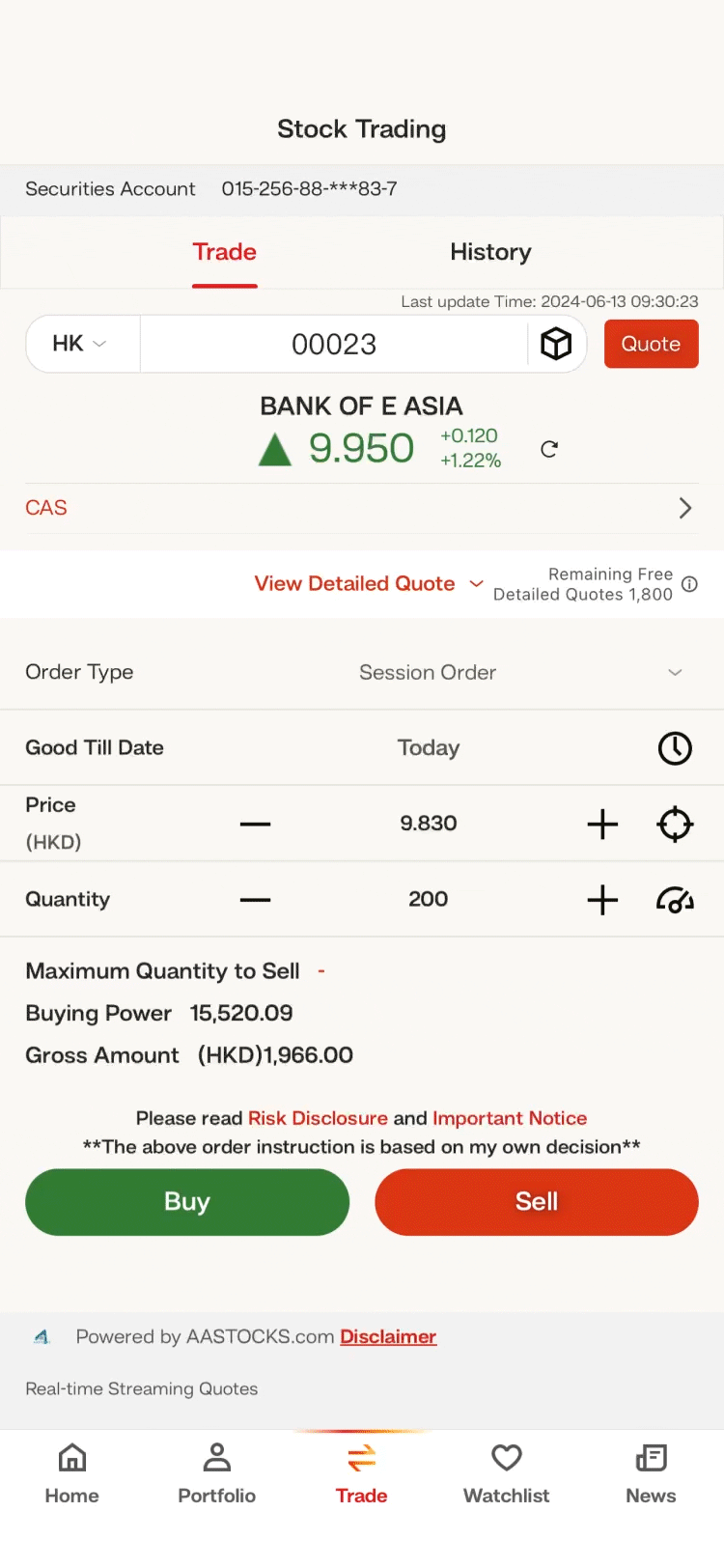Increase the quantity with plus button
Viewport: 724px width, 1568px height.
[x=602, y=900]
